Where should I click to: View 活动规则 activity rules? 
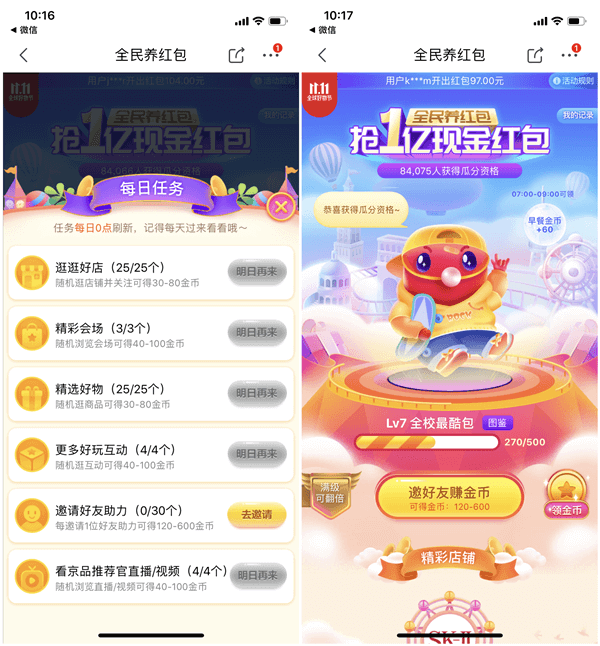point(571,81)
